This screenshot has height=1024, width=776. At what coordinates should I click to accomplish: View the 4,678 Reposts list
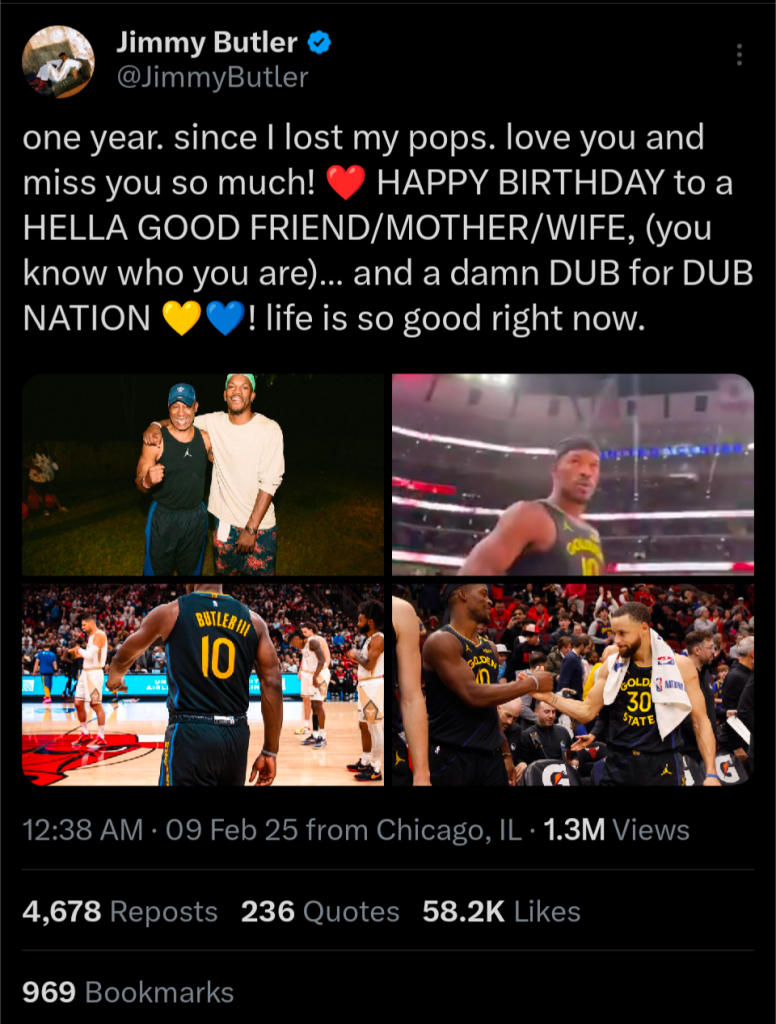pyautogui.click(x=120, y=912)
